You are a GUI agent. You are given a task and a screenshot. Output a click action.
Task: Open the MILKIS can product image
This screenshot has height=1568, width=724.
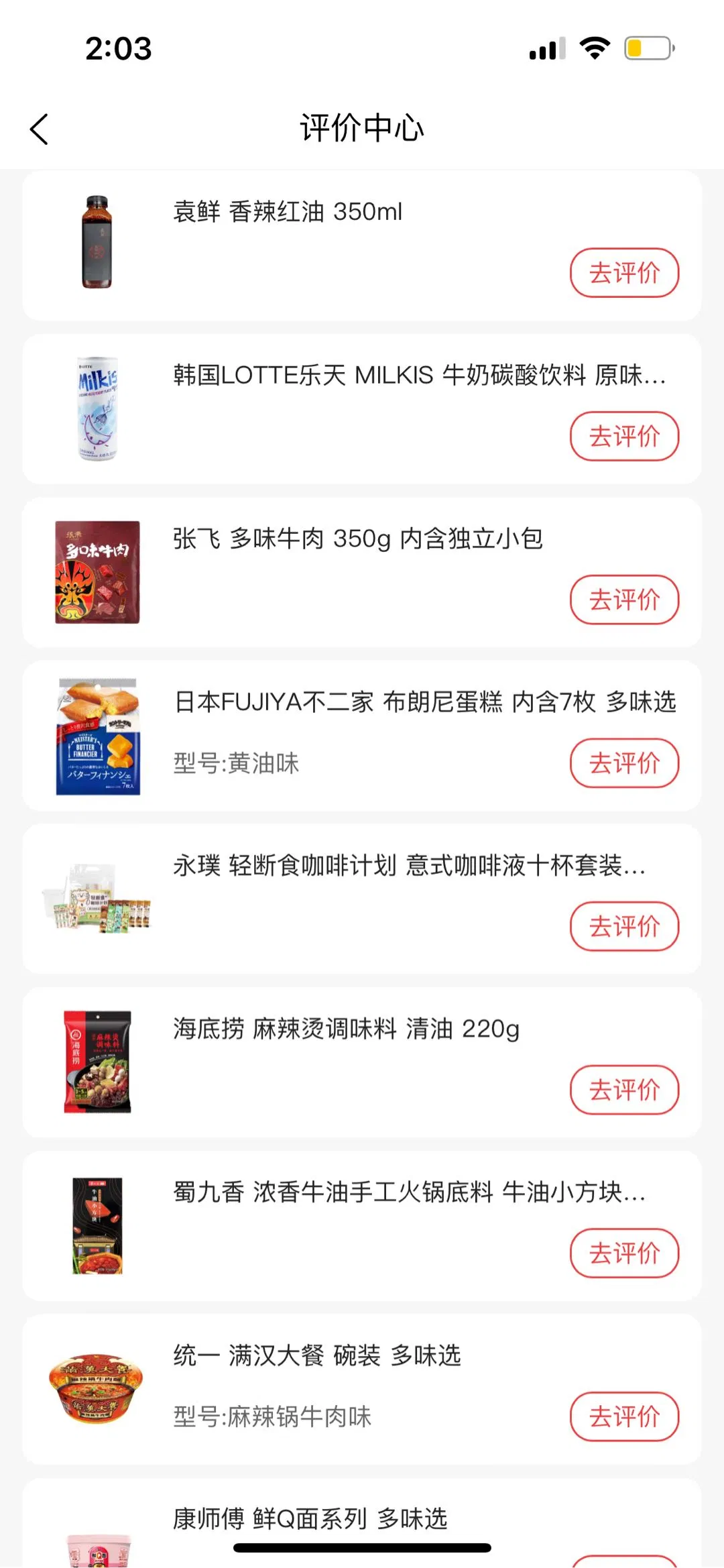pyautogui.click(x=97, y=408)
